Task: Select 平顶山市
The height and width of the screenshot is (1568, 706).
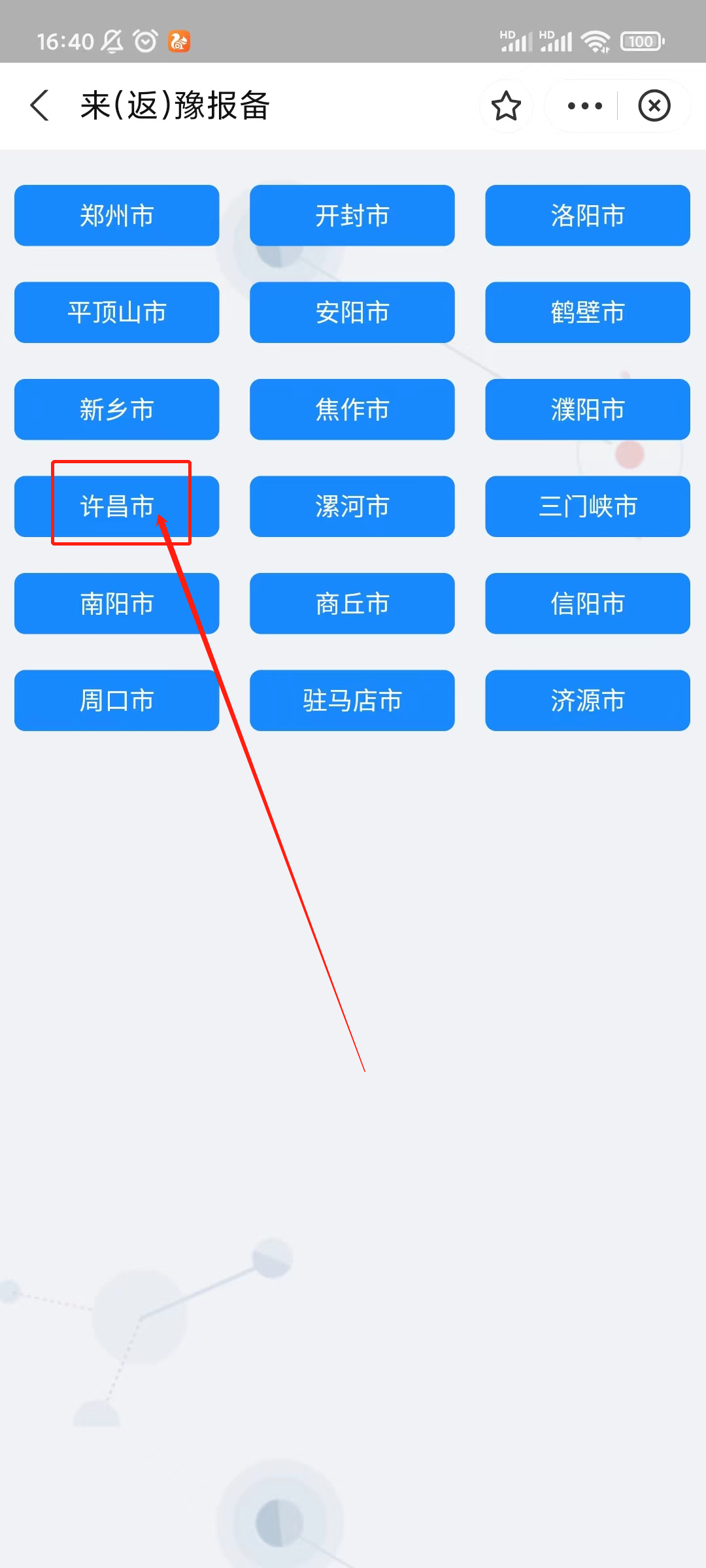Action: coord(116,312)
